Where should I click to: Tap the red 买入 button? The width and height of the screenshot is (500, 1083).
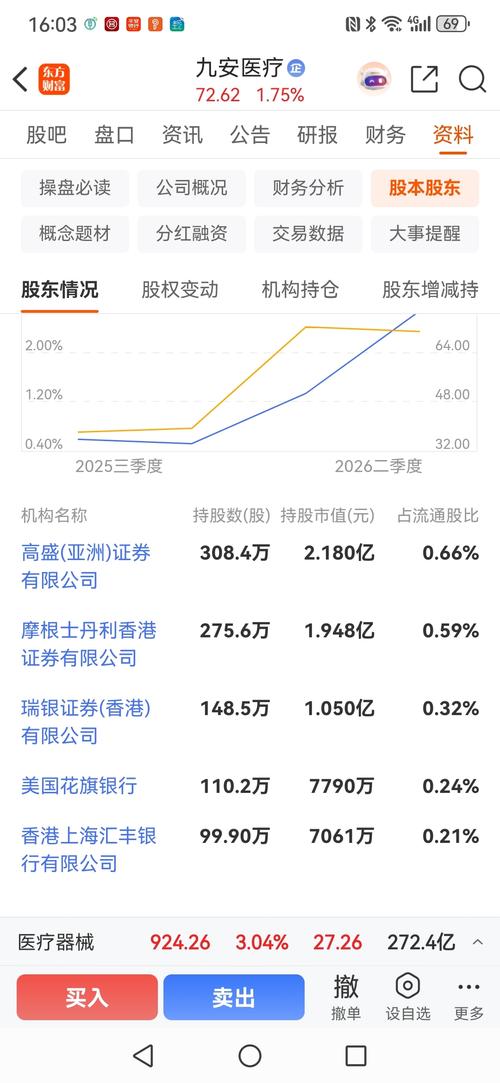coord(87,997)
